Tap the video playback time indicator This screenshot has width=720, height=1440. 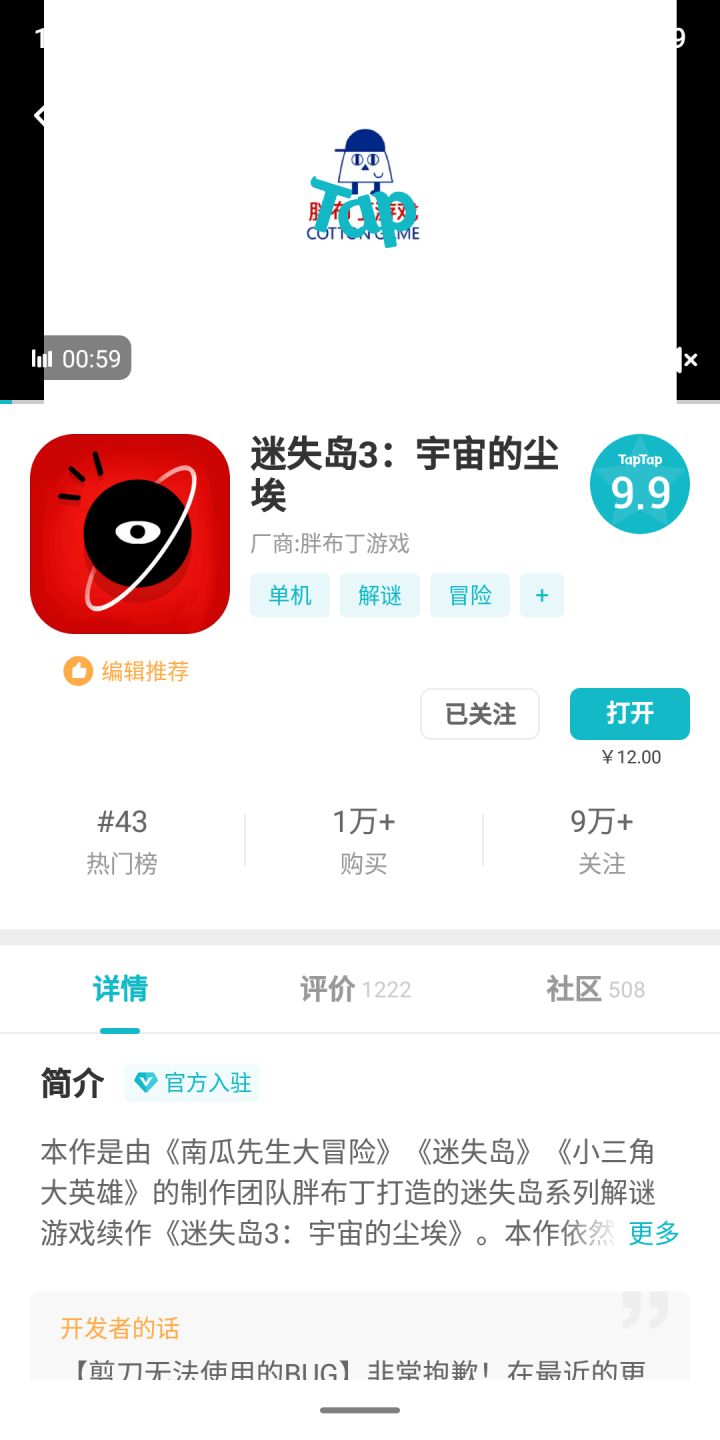coord(79,358)
